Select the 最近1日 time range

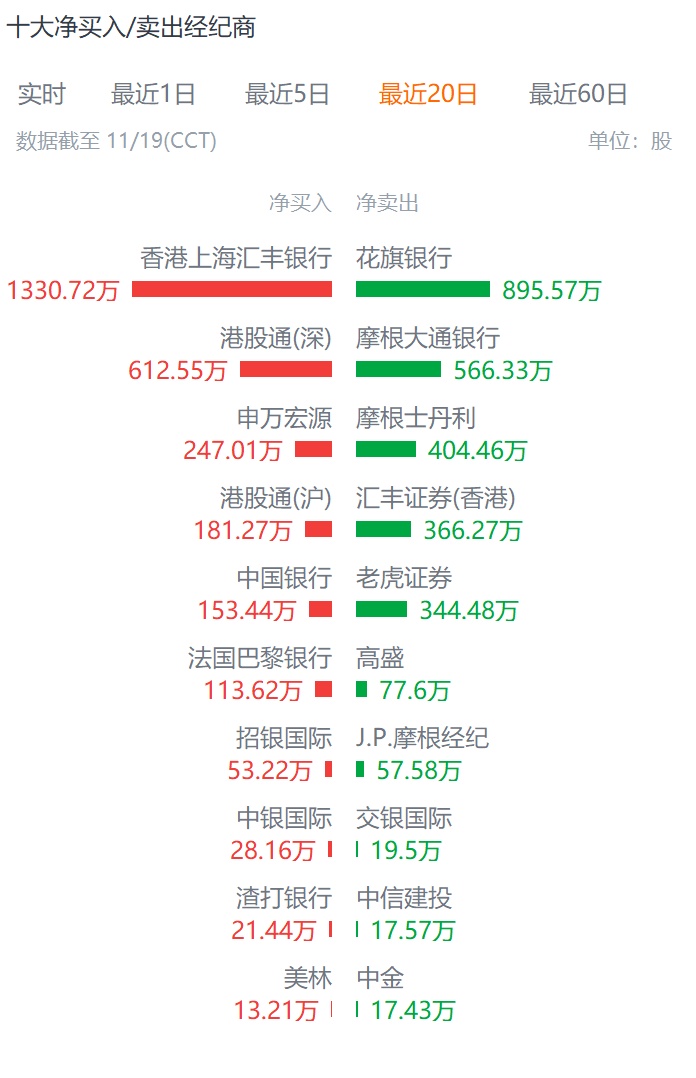153,95
